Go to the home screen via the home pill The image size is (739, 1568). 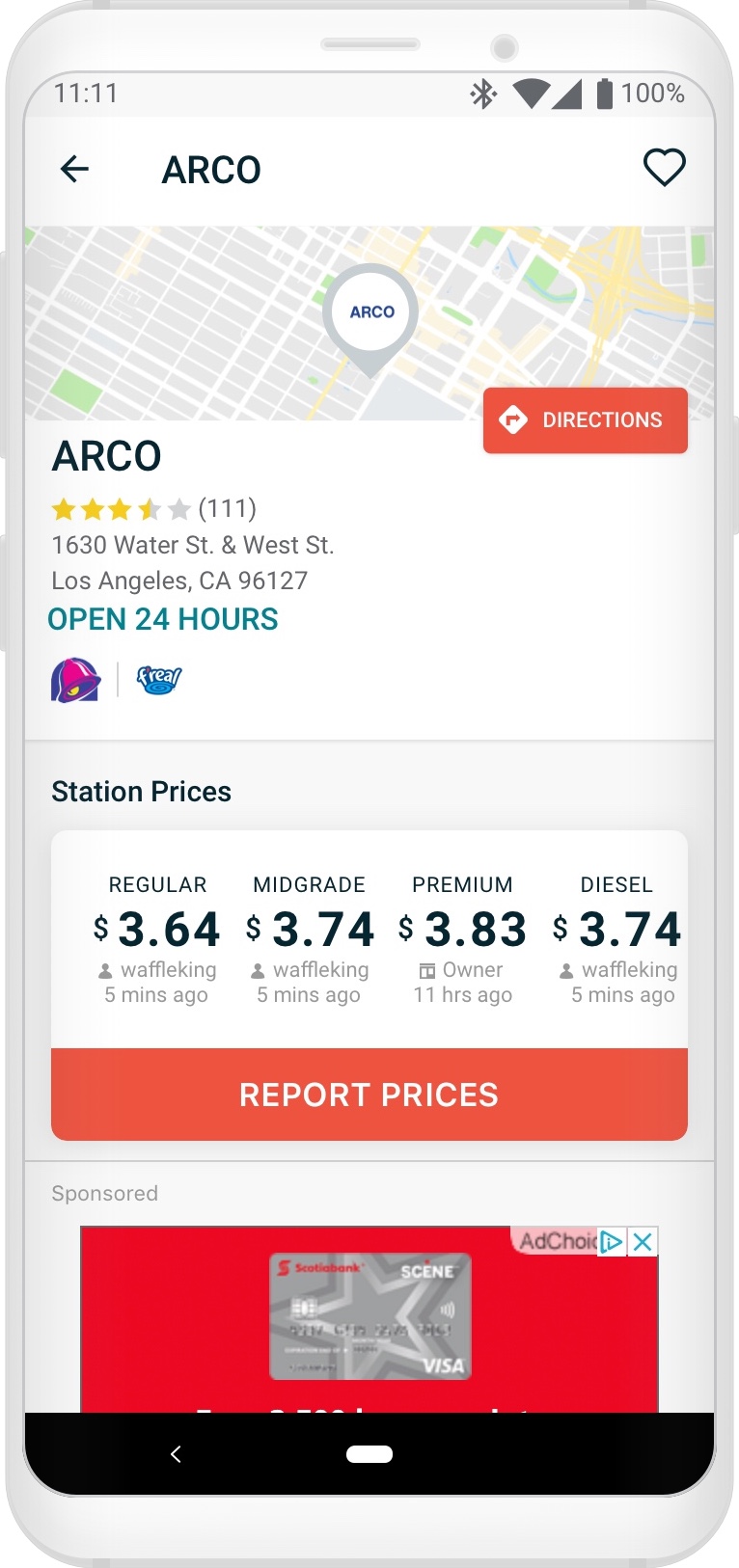(x=369, y=1454)
